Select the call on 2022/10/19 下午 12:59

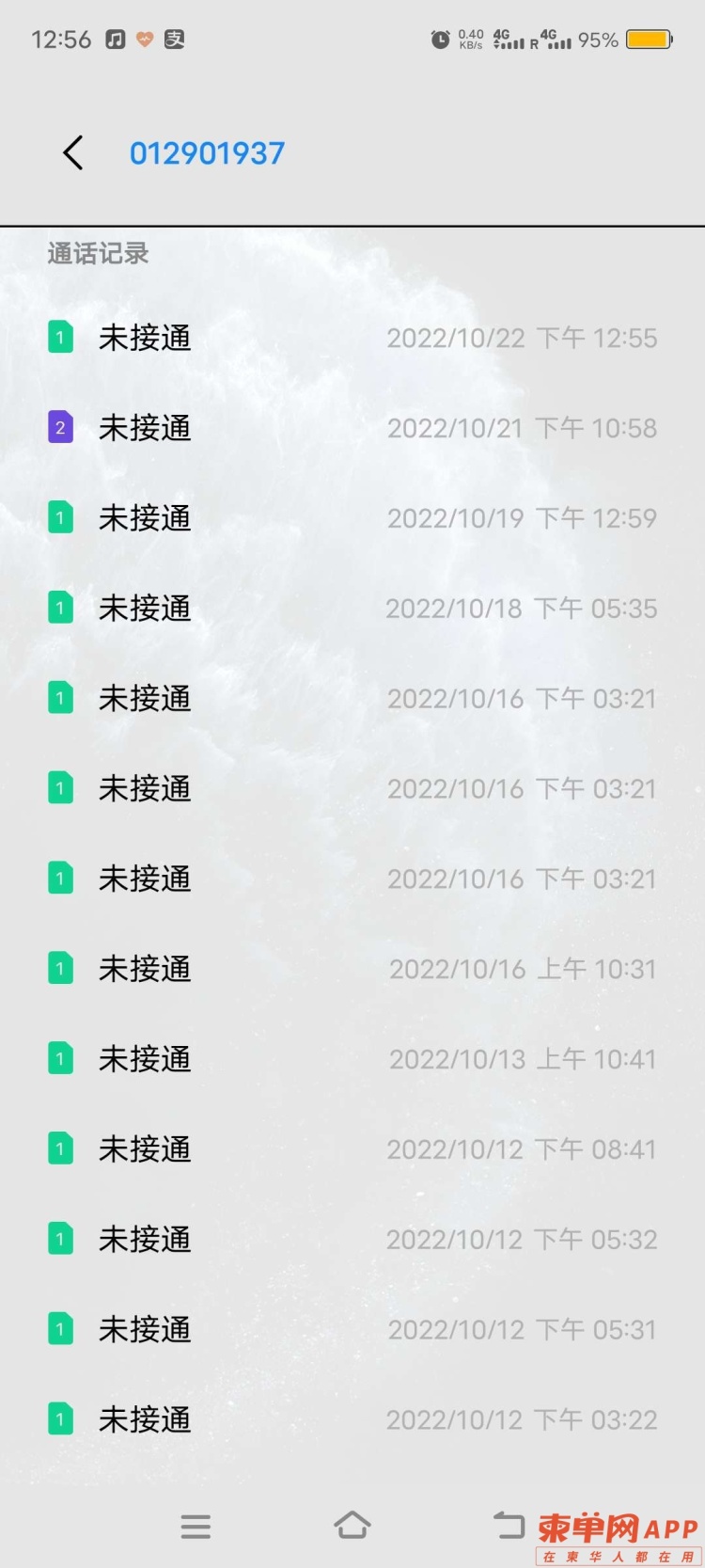point(352,518)
